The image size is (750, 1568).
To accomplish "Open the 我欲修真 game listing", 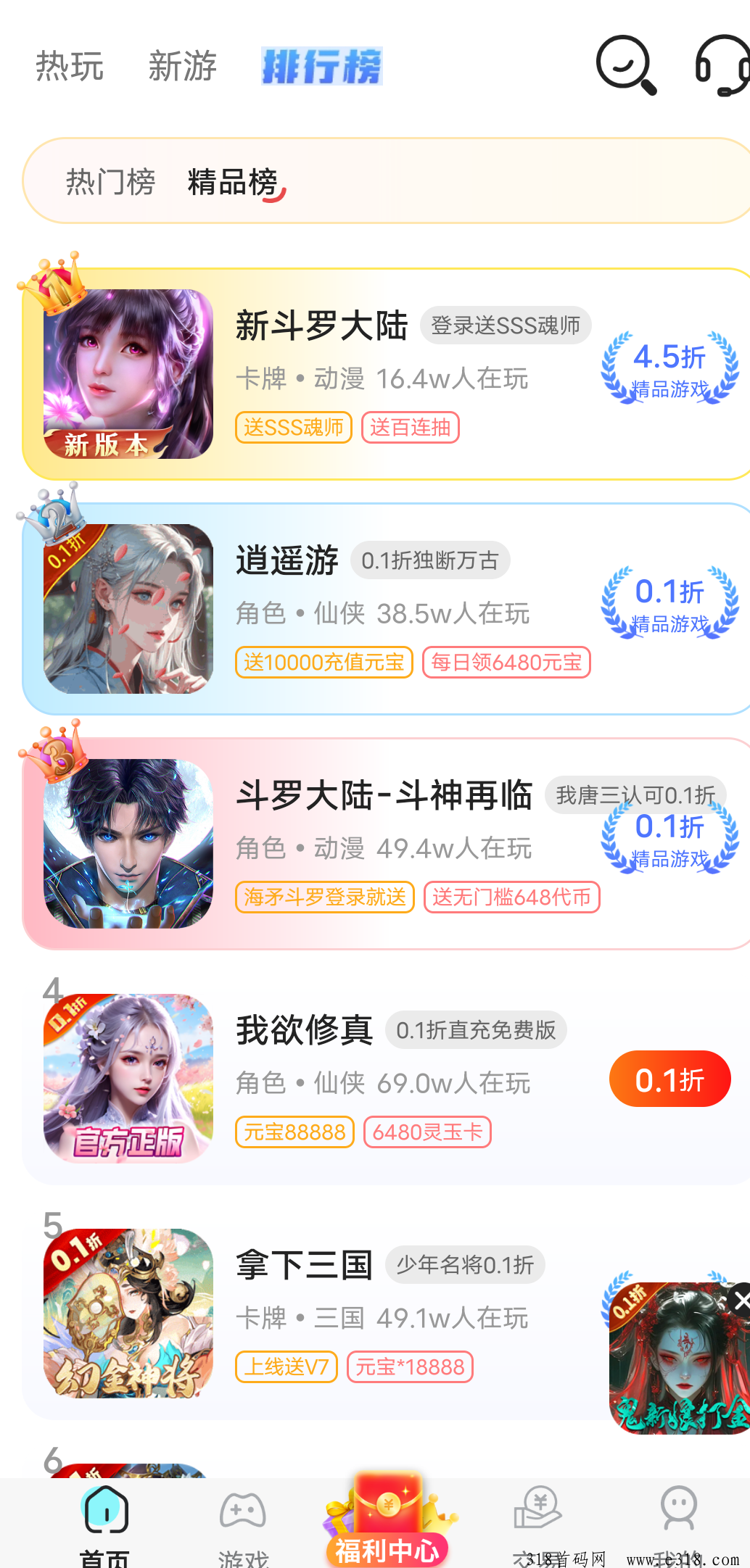I will pos(377,1079).
